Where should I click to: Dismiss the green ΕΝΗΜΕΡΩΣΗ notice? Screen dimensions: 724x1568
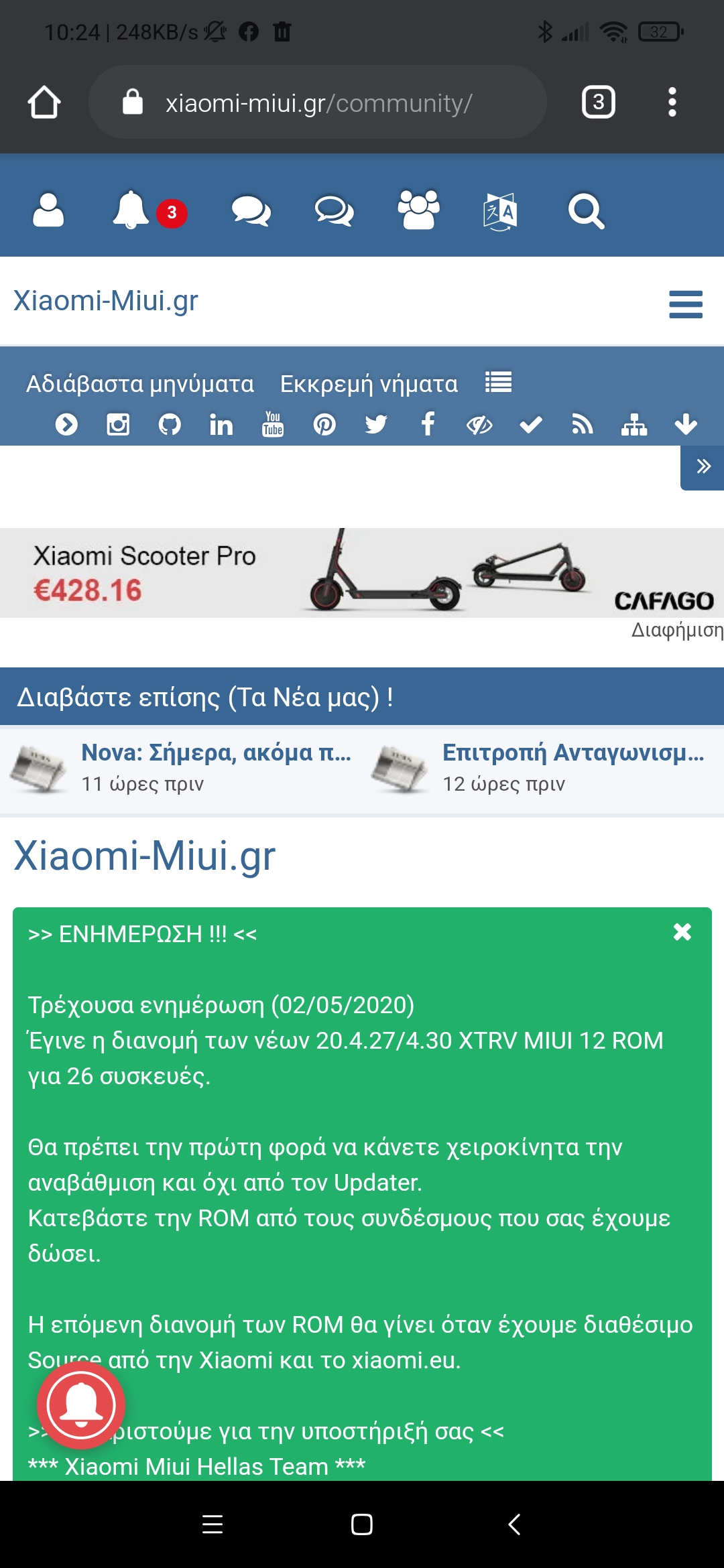(682, 932)
